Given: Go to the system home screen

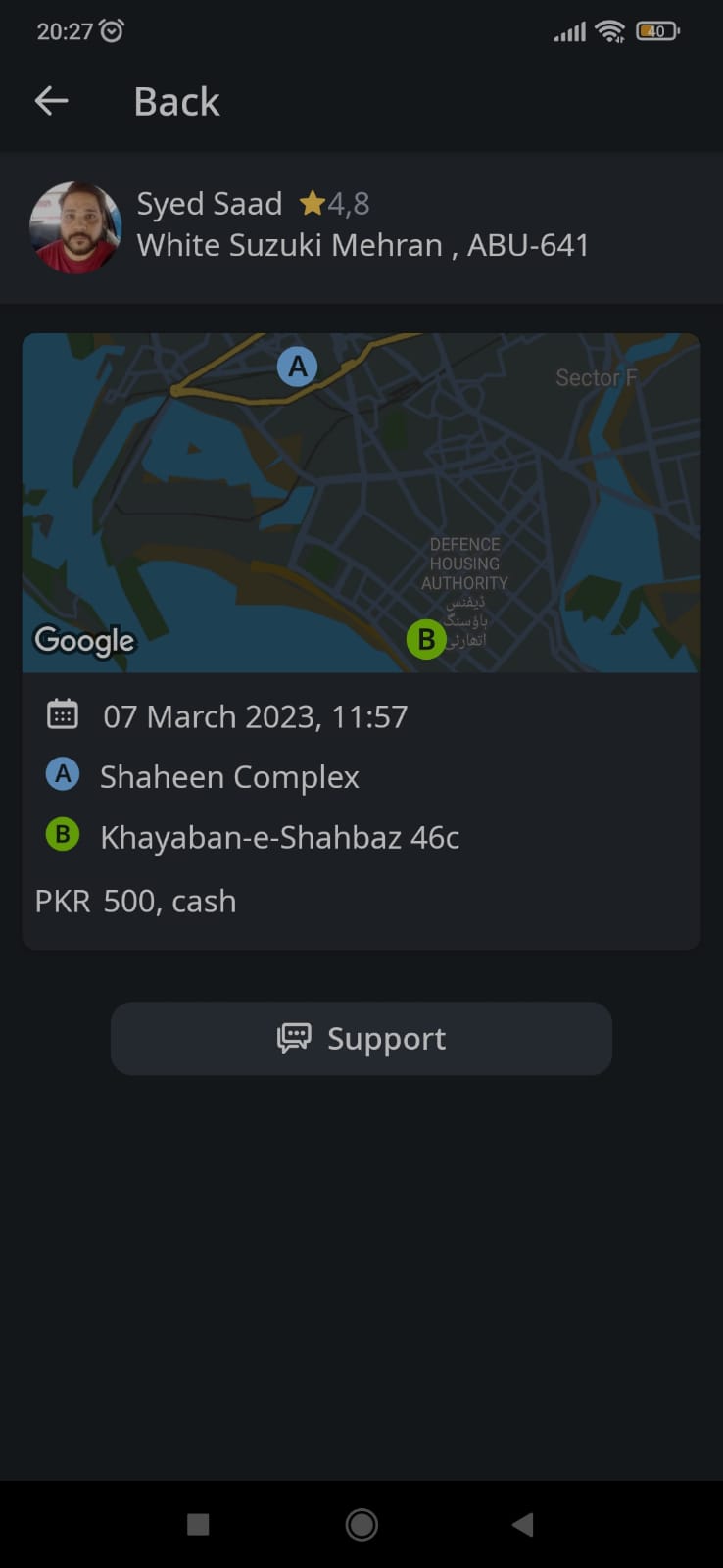Looking at the screenshot, I should pos(361,1524).
